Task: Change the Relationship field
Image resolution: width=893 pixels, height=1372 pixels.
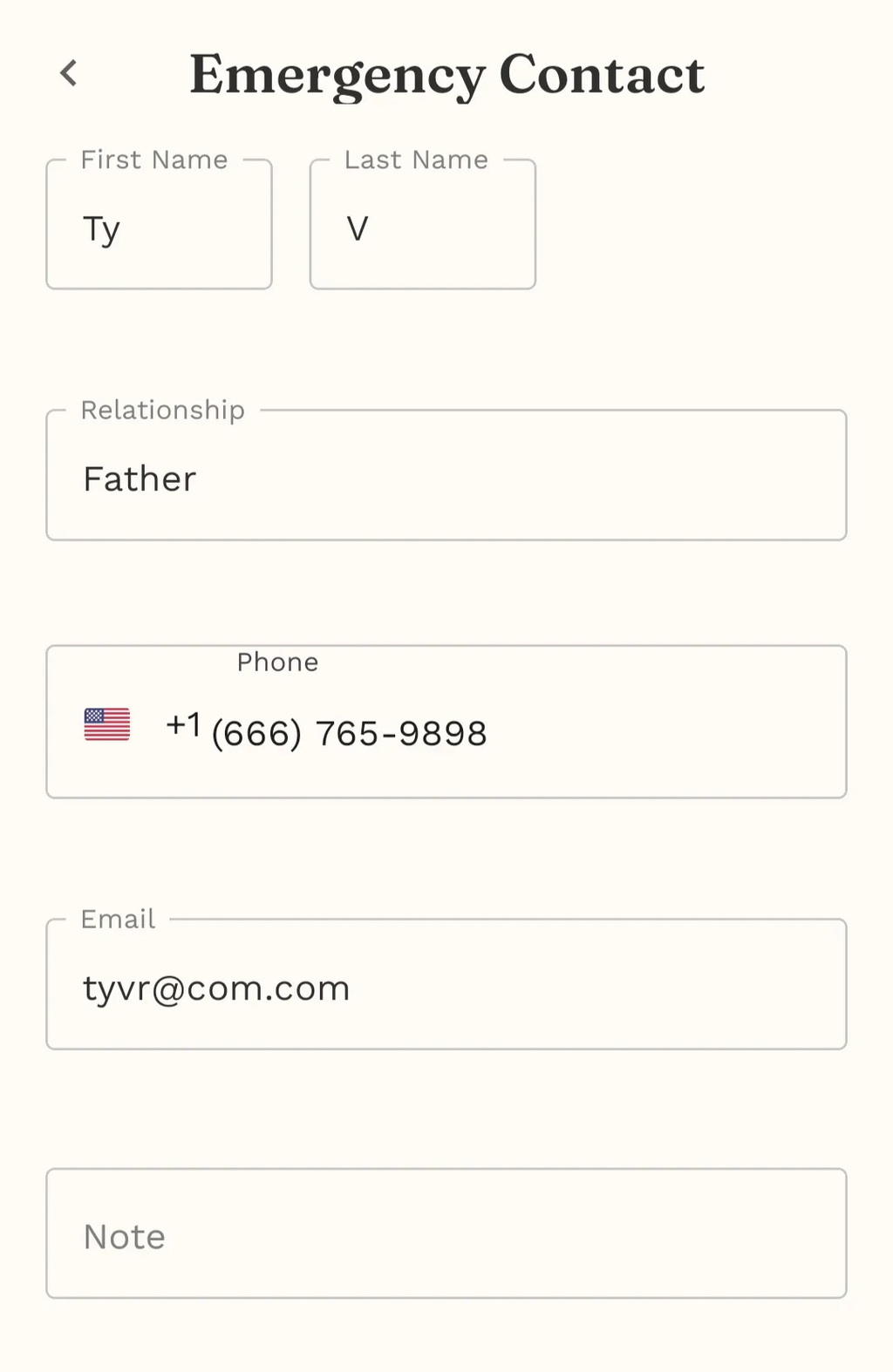Action: pyautogui.click(x=446, y=478)
